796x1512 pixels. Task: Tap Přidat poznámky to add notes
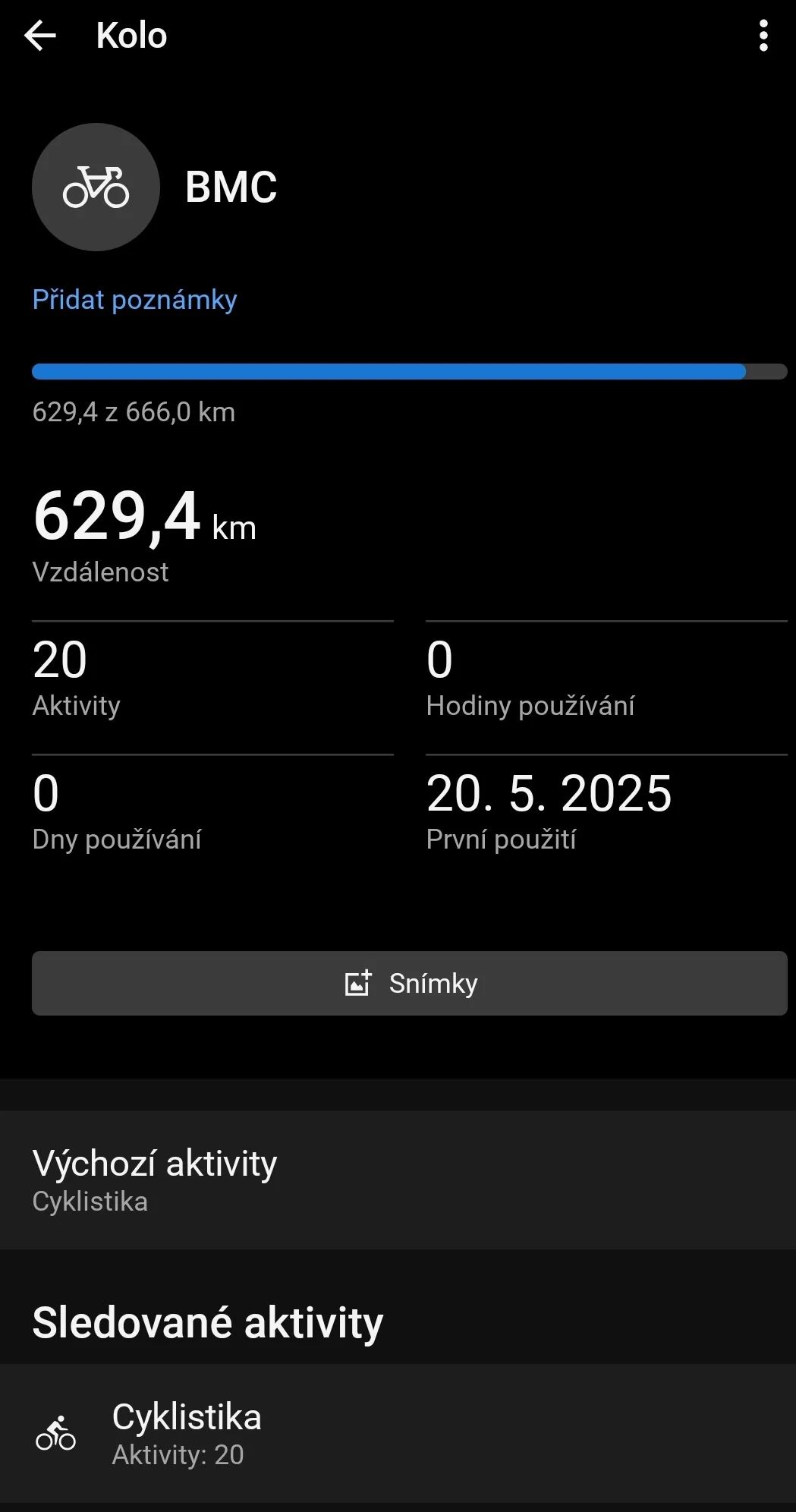(134, 300)
